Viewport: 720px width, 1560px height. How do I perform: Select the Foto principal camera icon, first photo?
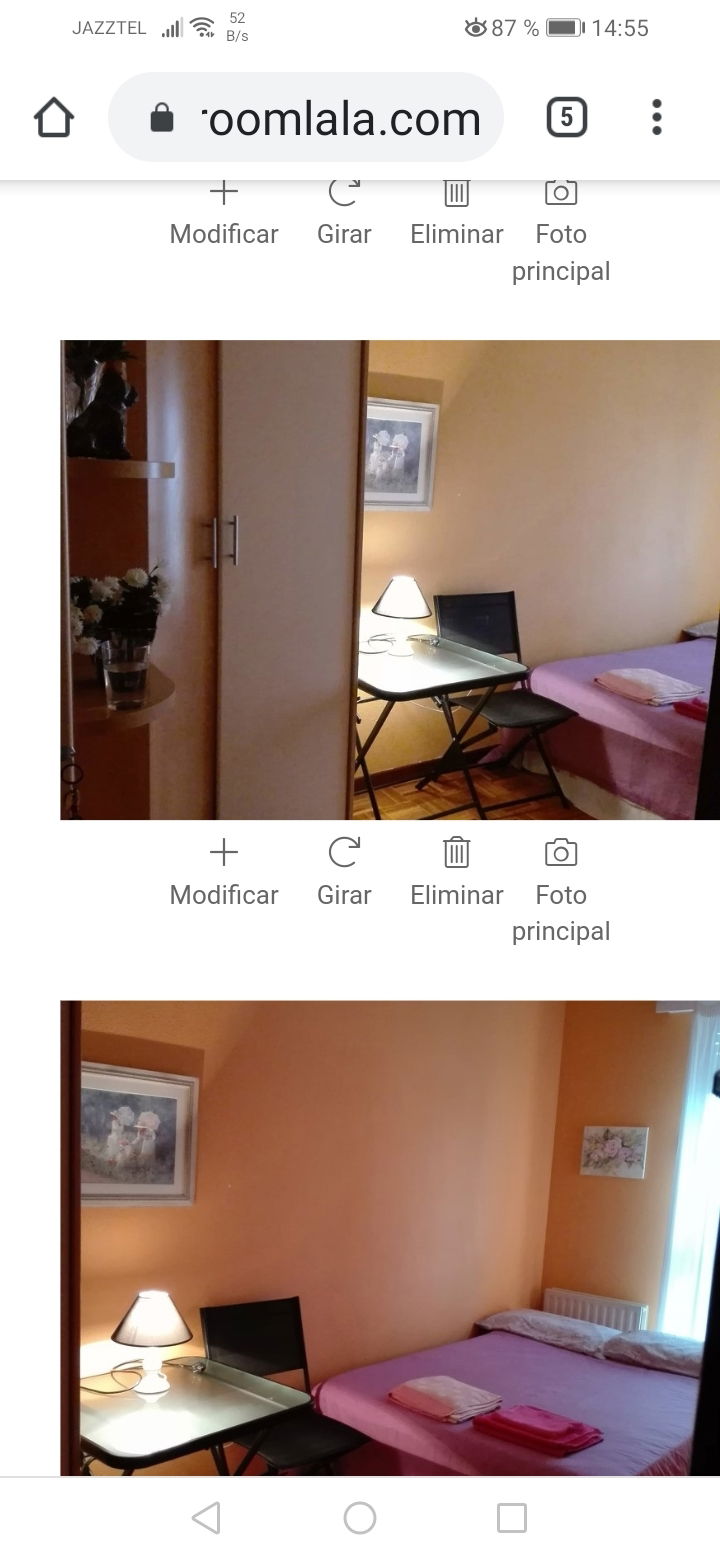tap(561, 190)
